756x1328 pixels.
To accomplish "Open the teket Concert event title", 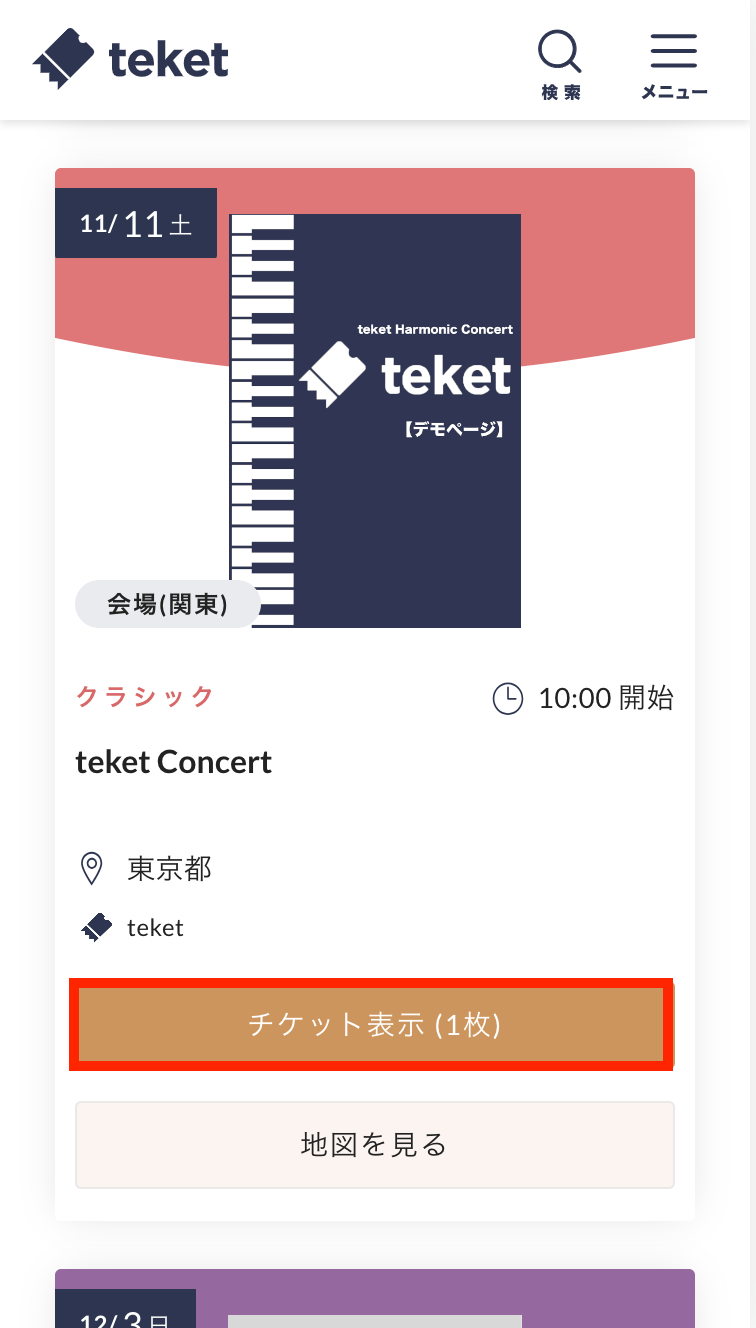I will coord(174,762).
